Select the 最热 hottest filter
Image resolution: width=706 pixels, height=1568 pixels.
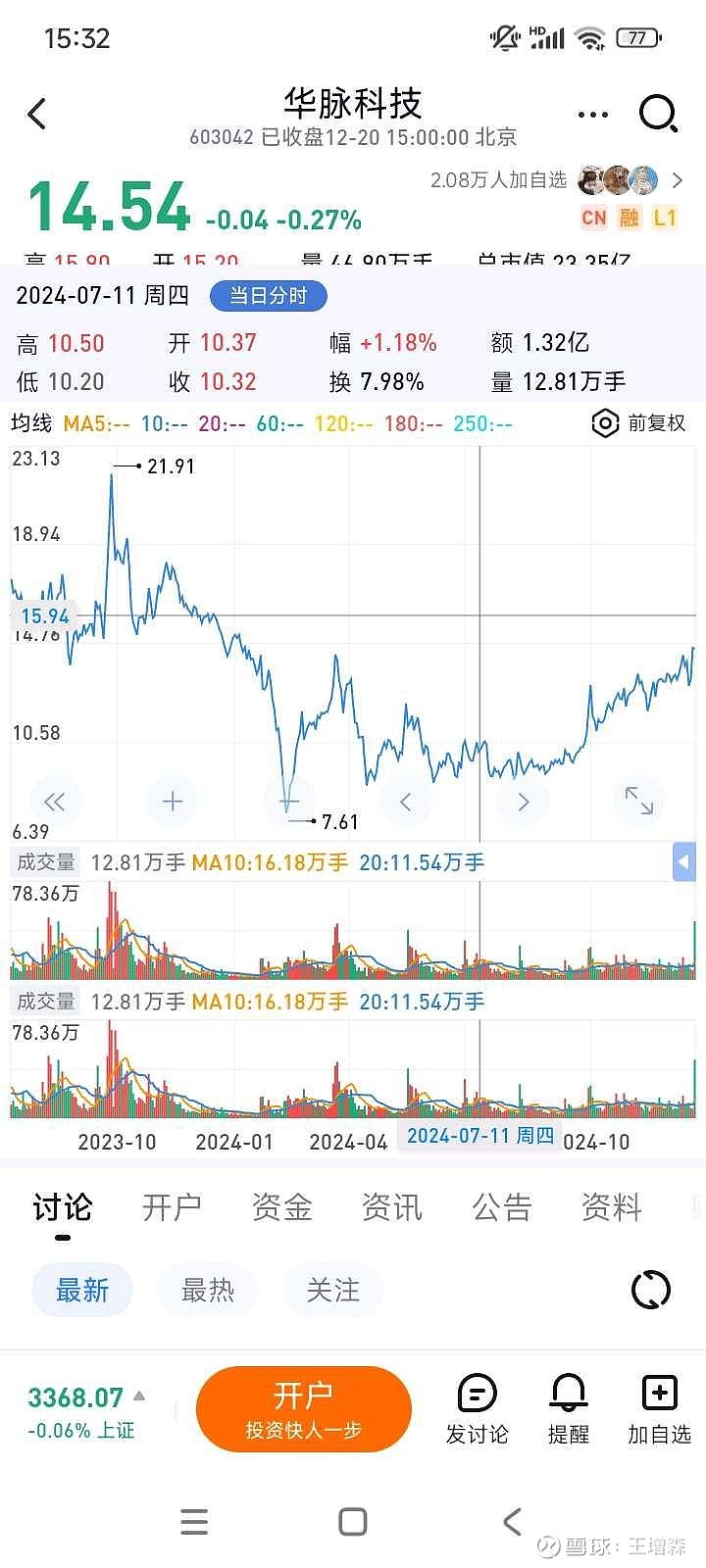pos(207,1291)
